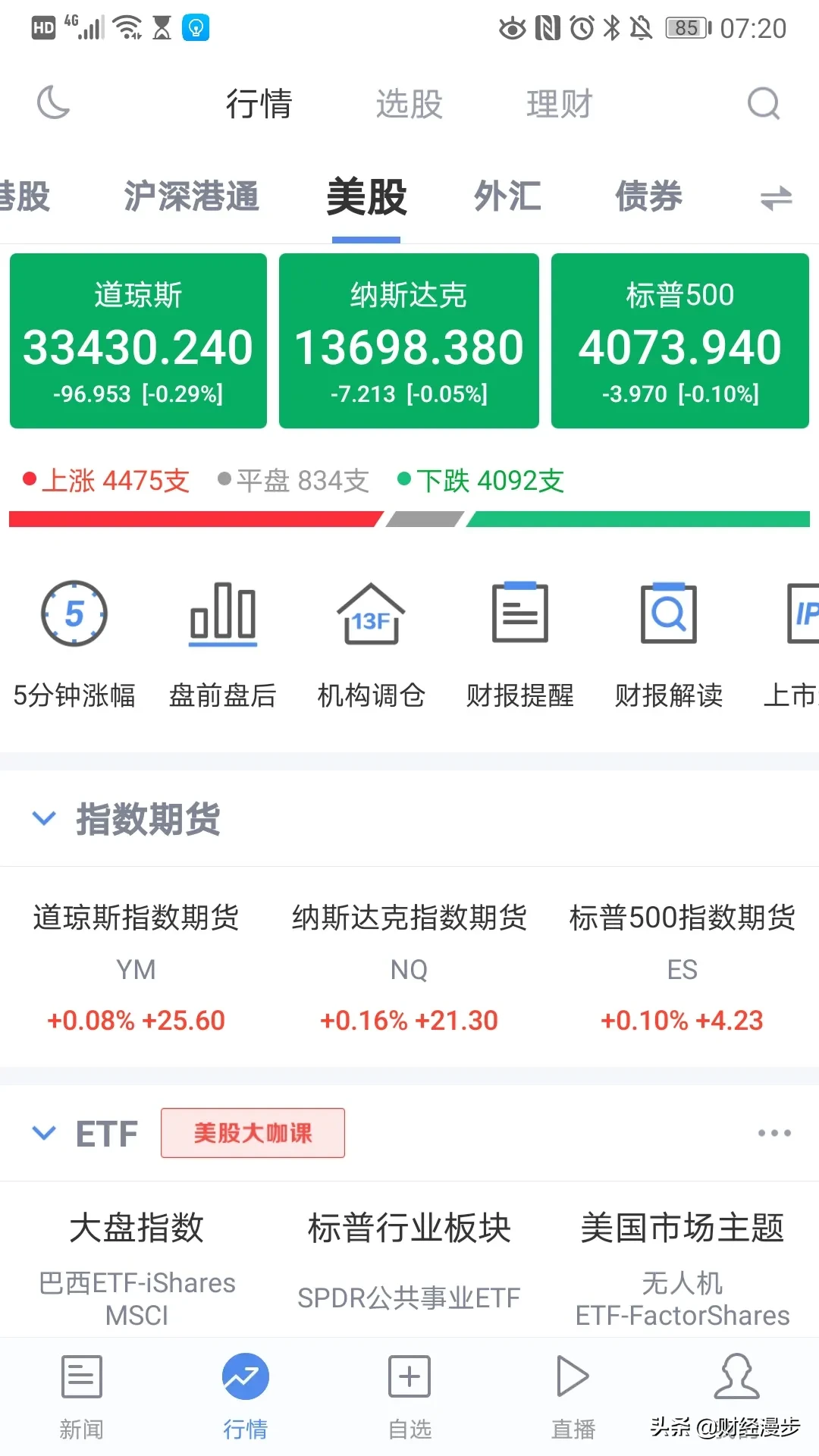Select the 外汇 market tab
Image resolution: width=819 pixels, height=1456 pixels.
507,196
